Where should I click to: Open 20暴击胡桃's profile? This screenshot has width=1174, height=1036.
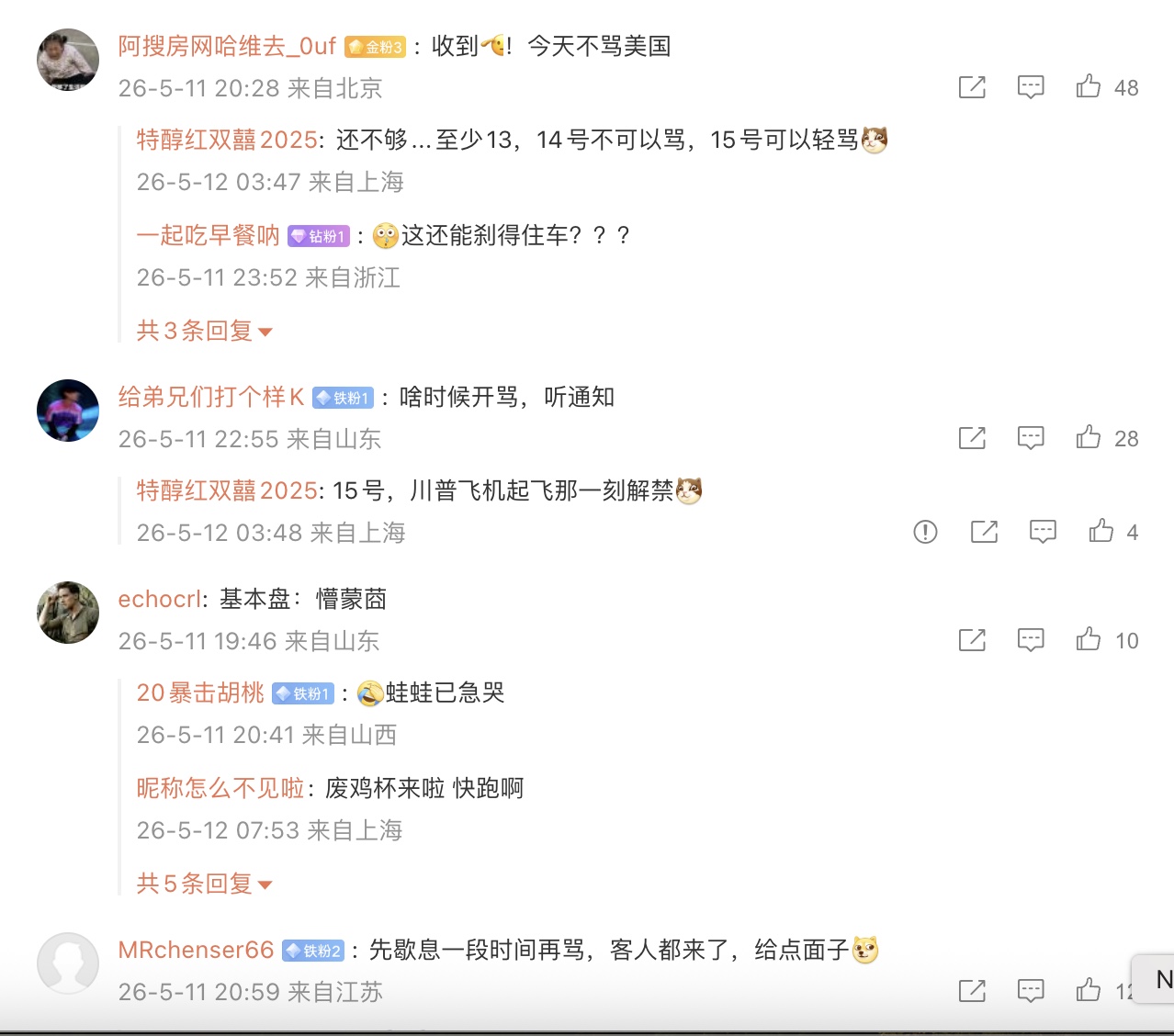[200, 693]
